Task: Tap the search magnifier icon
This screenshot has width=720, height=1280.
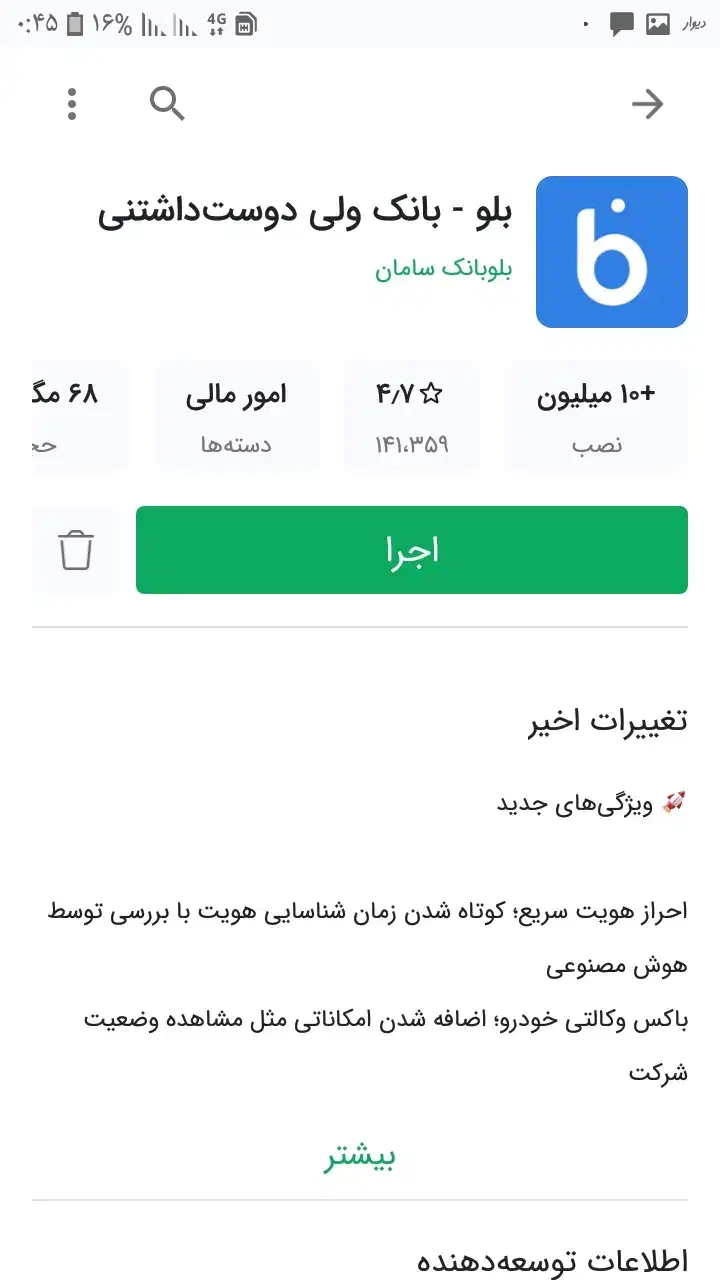Action: point(167,103)
